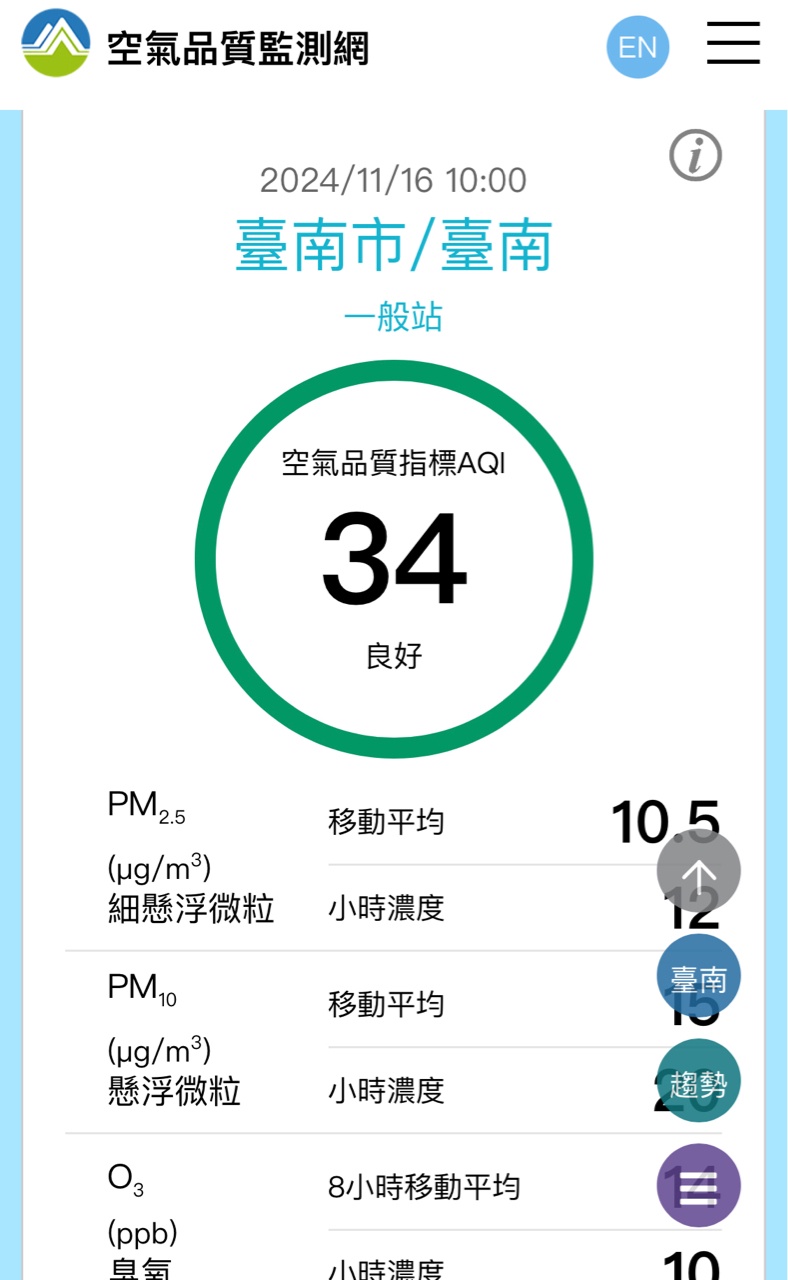Open the AQI information icon
This screenshot has height=1280, width=788.
[x=695, y=156]
